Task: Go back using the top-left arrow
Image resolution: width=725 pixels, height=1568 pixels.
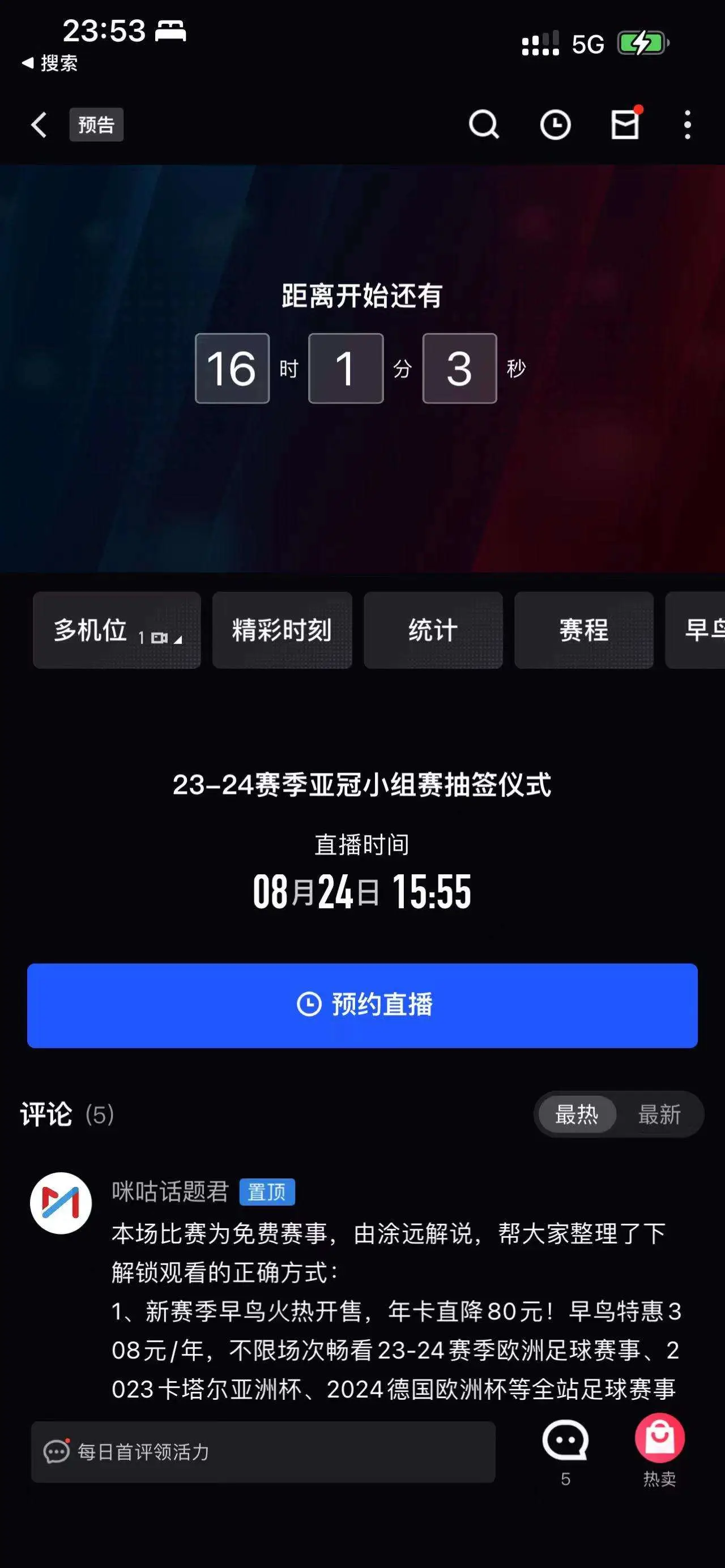Action: coord(39,125)
